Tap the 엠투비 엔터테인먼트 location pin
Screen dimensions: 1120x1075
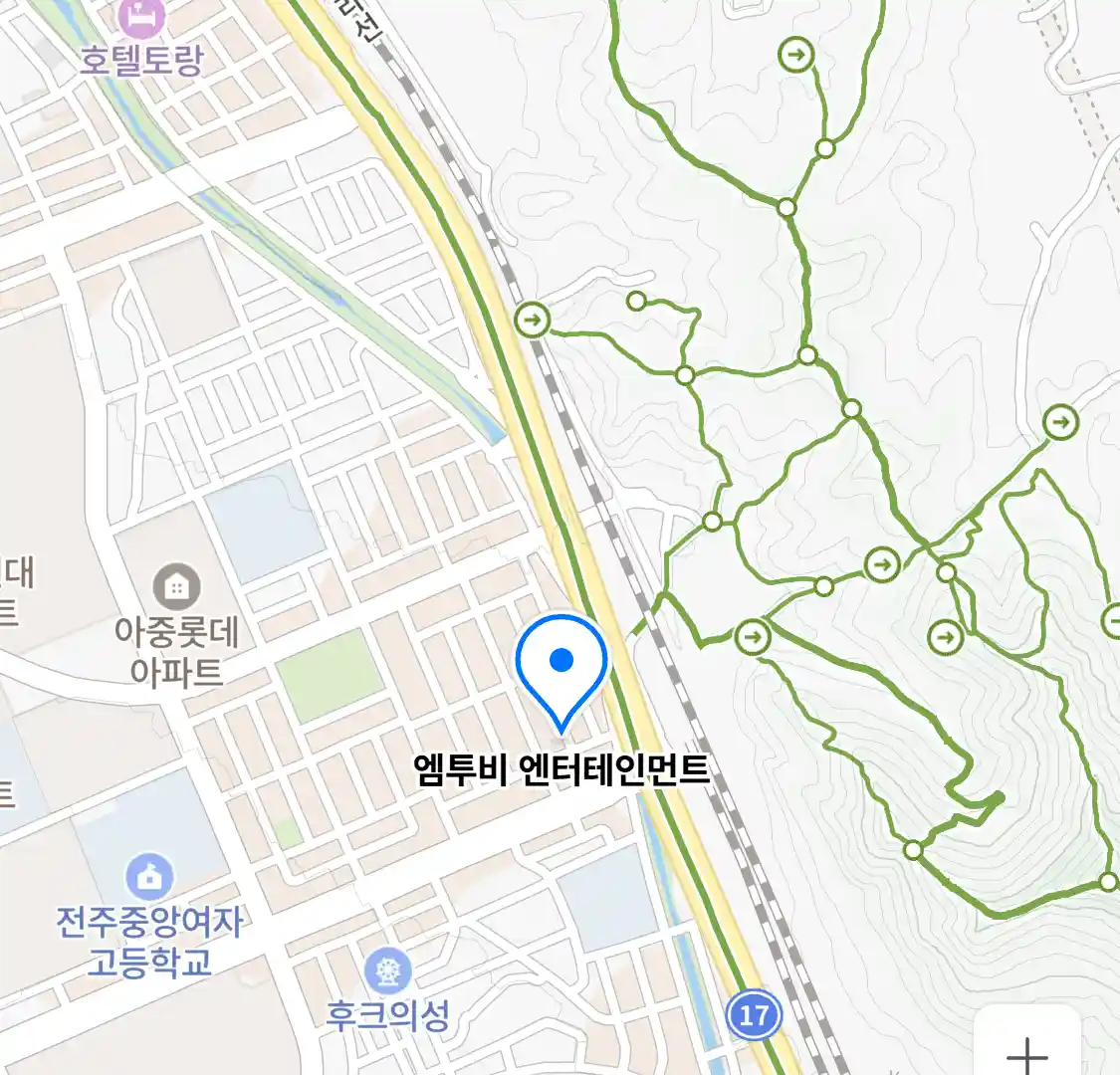pos(561,664)
